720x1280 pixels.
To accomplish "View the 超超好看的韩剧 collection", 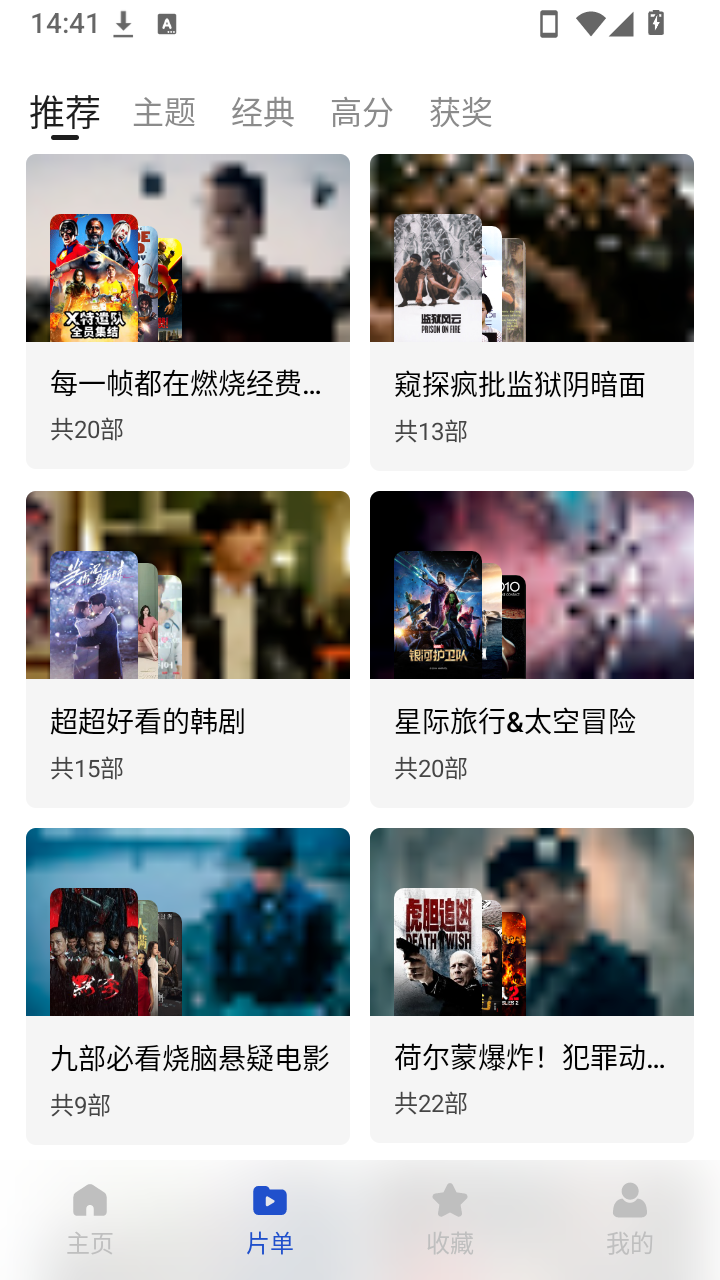I will click(188, 649).
